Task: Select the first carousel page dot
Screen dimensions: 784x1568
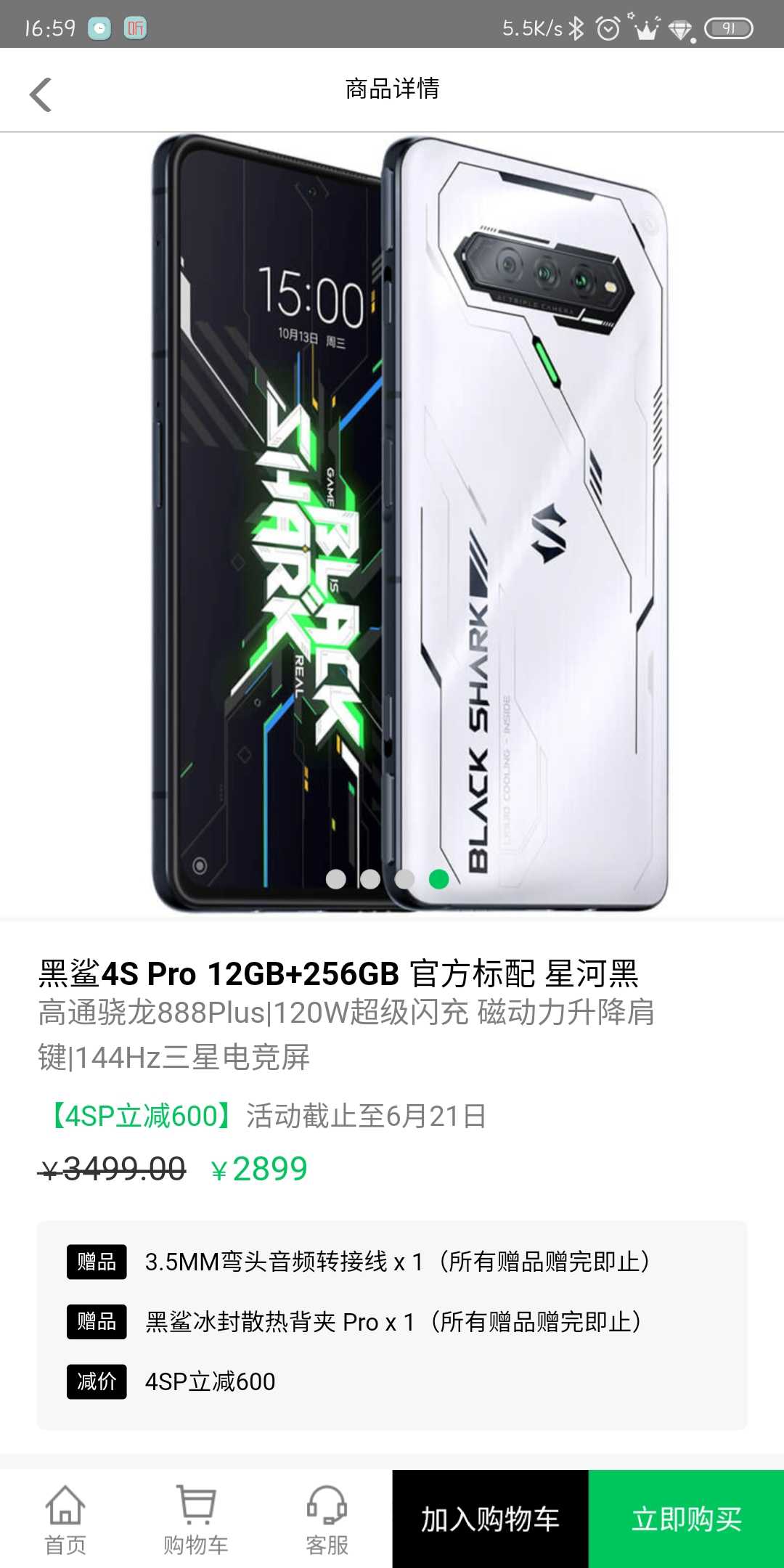Action: [x=336, y=879]
